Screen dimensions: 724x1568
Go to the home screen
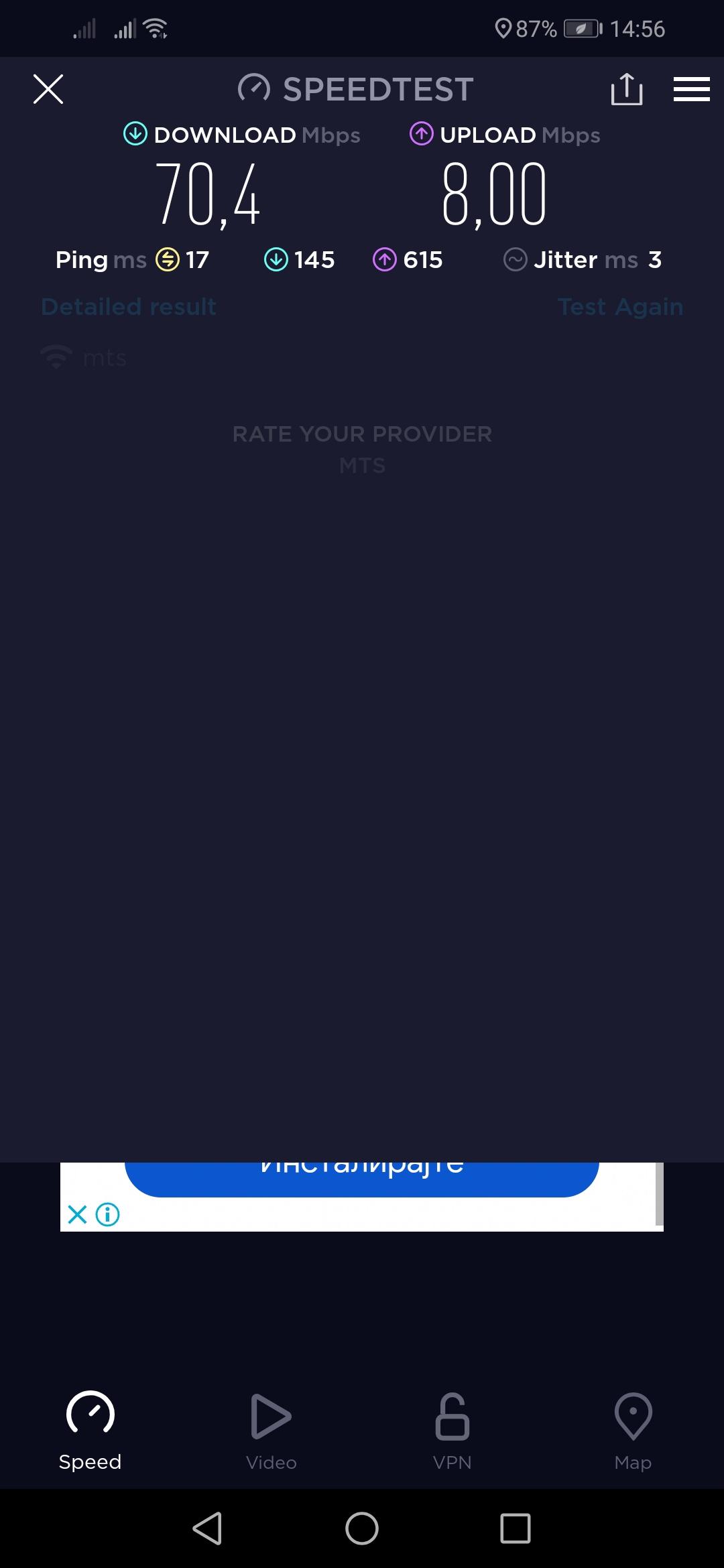click(x=362, y=1528)
